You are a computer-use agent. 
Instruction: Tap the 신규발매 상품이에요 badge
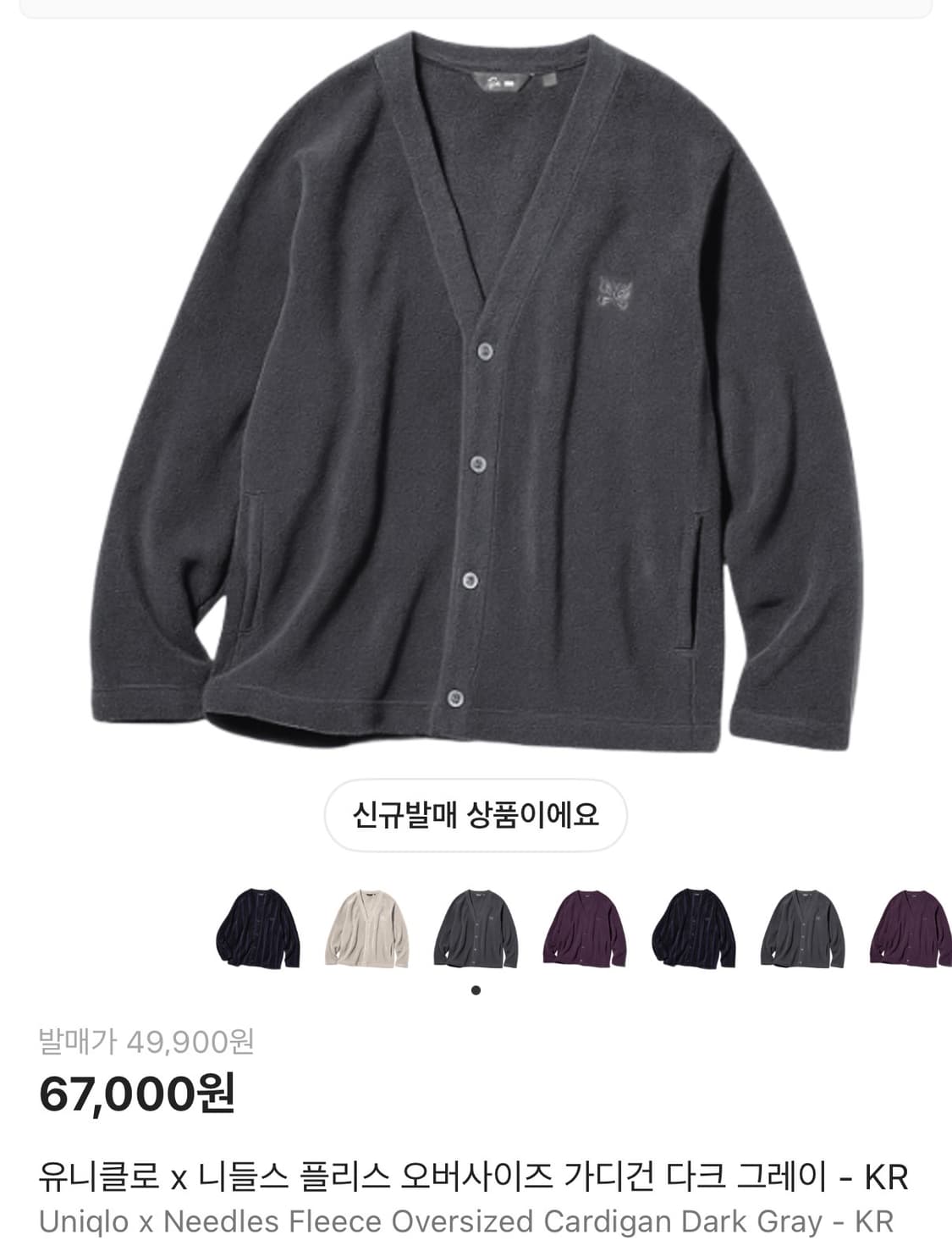click(x=476, y=815)
